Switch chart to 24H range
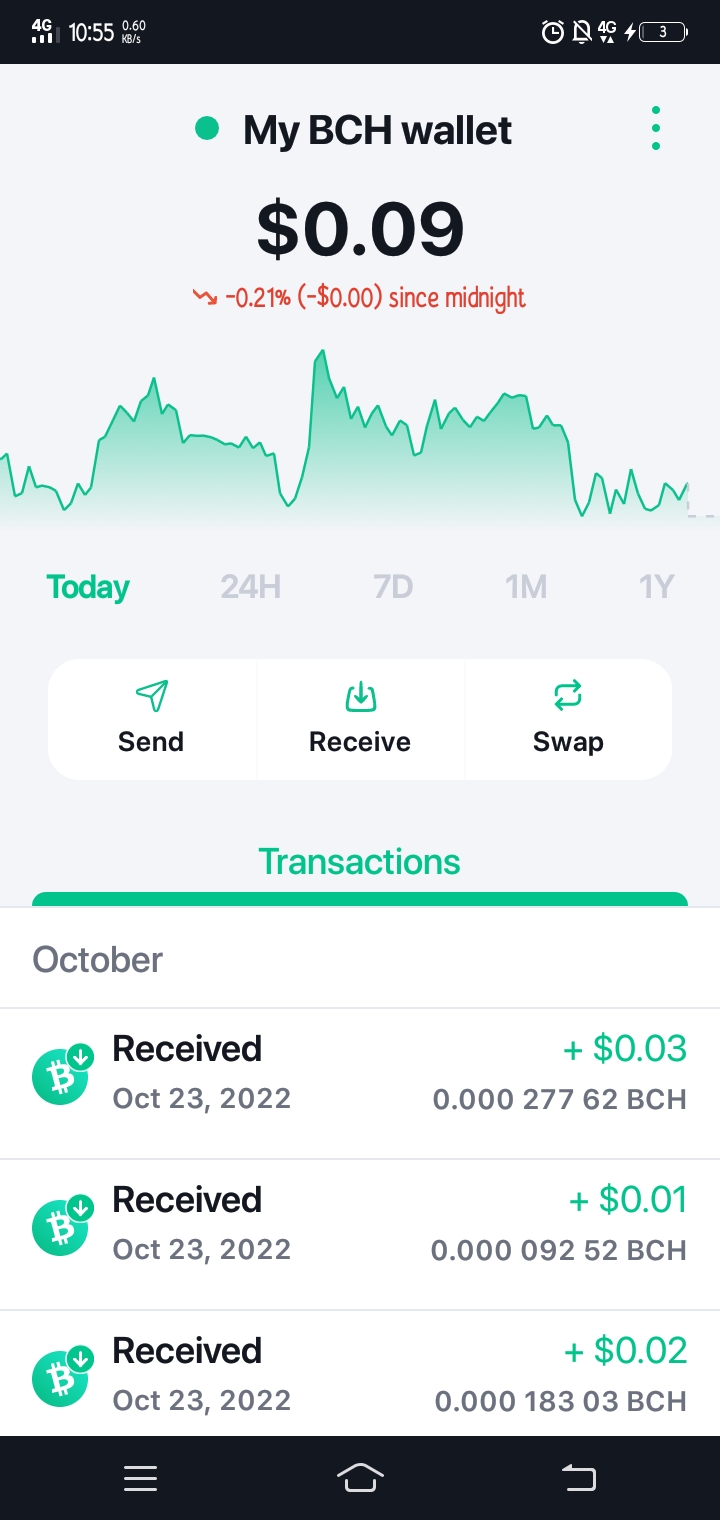This screenshot has width=720, height=1520. pos(250,587)
